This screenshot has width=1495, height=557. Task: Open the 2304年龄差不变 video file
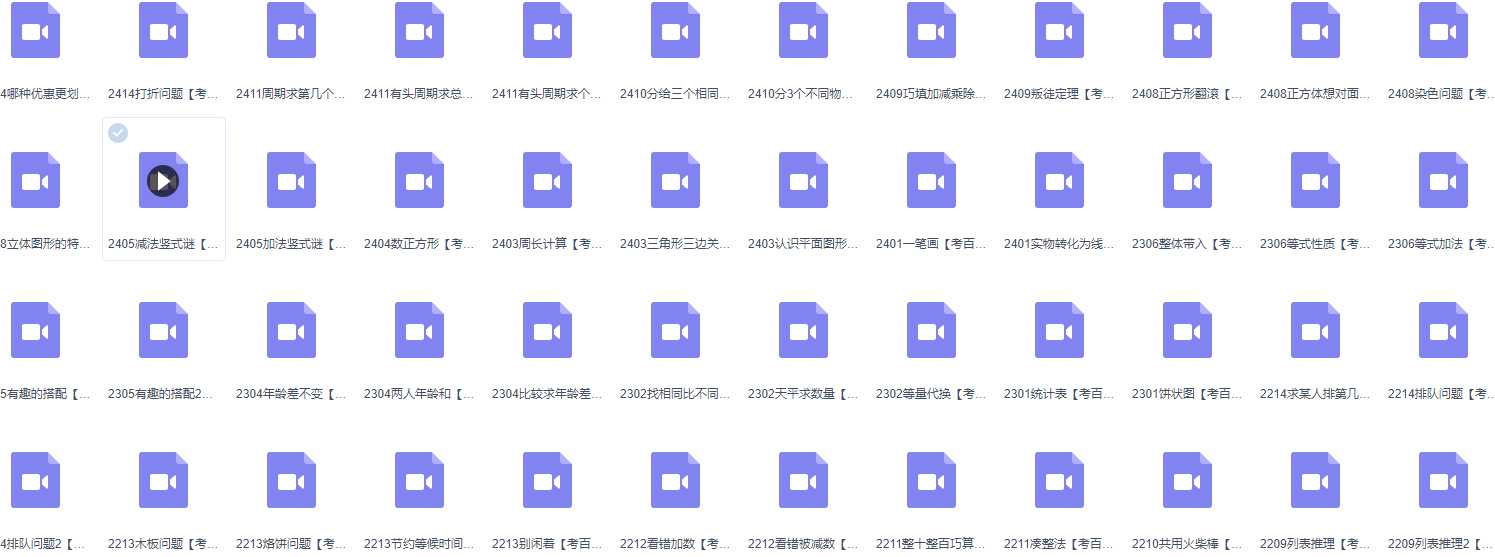point(291,331)
